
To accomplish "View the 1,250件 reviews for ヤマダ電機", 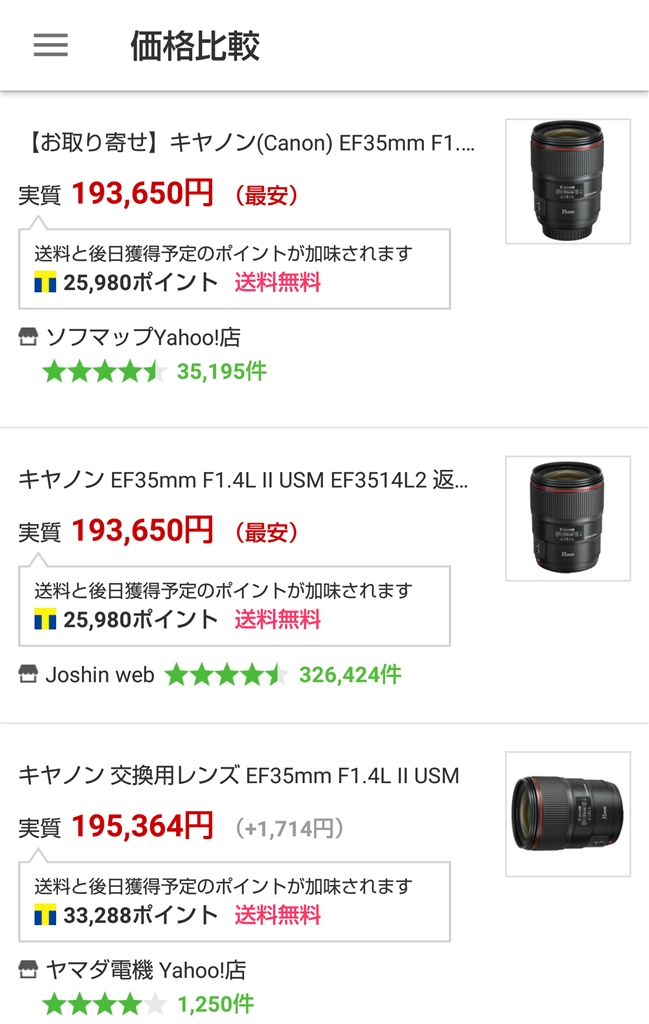I will pos(215,1004).
